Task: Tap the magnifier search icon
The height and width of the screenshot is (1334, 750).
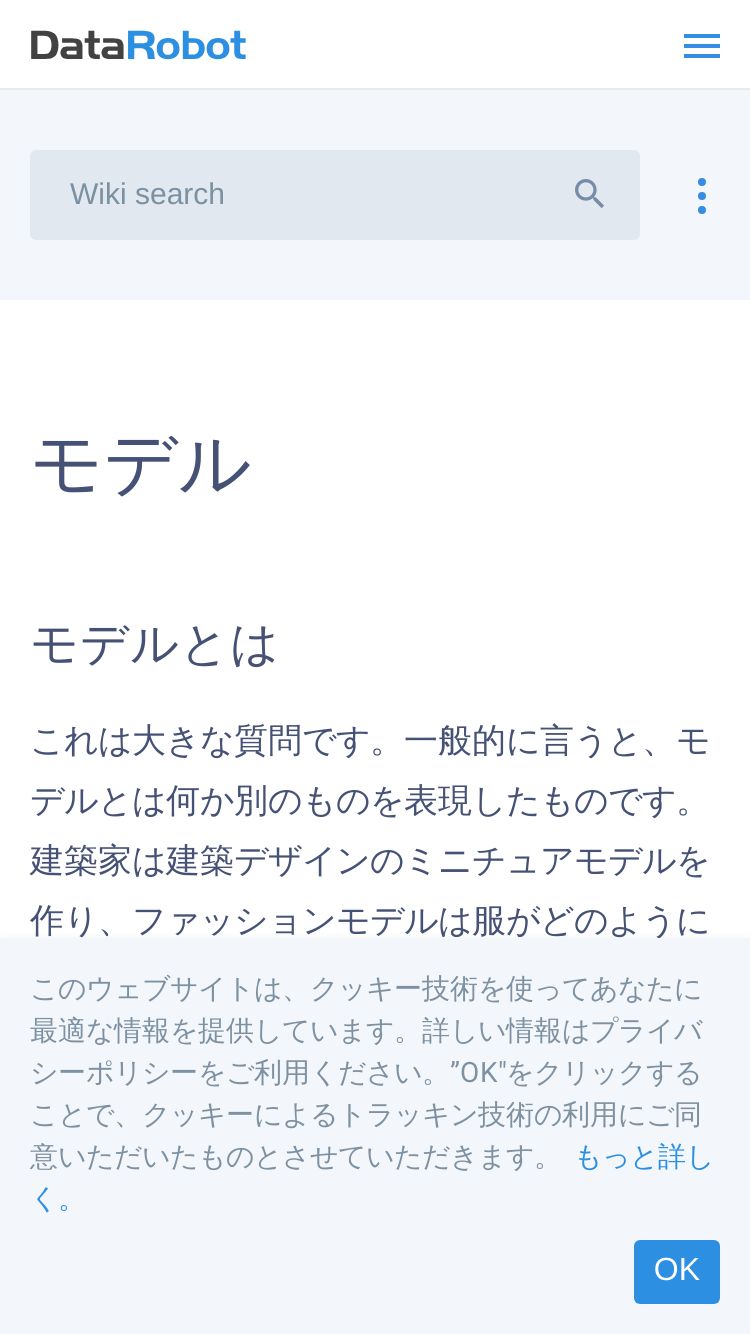Action: point(589,194)
